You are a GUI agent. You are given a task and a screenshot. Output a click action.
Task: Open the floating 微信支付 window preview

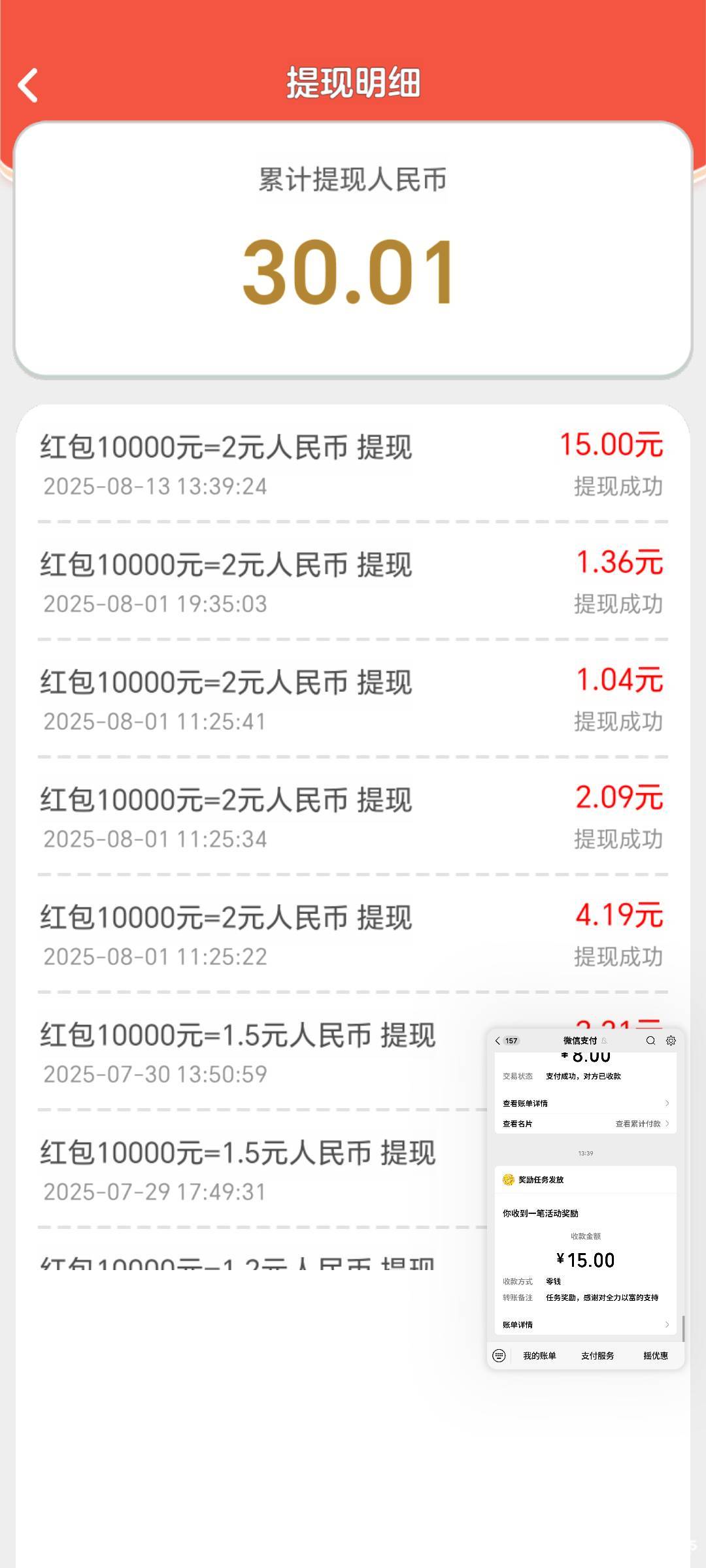tap(586, 1199)
